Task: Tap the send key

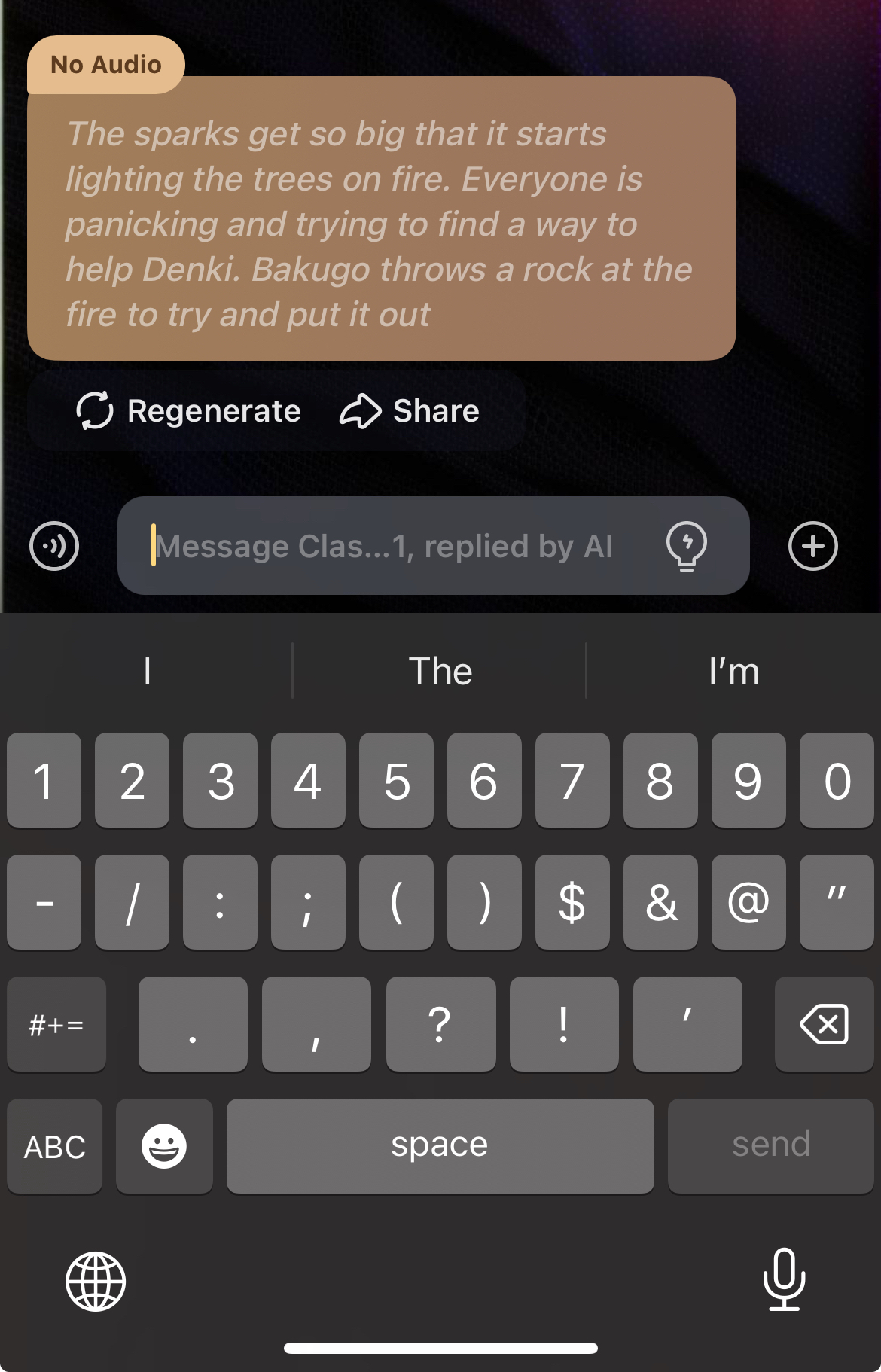Action: [x=770, y=1145]
